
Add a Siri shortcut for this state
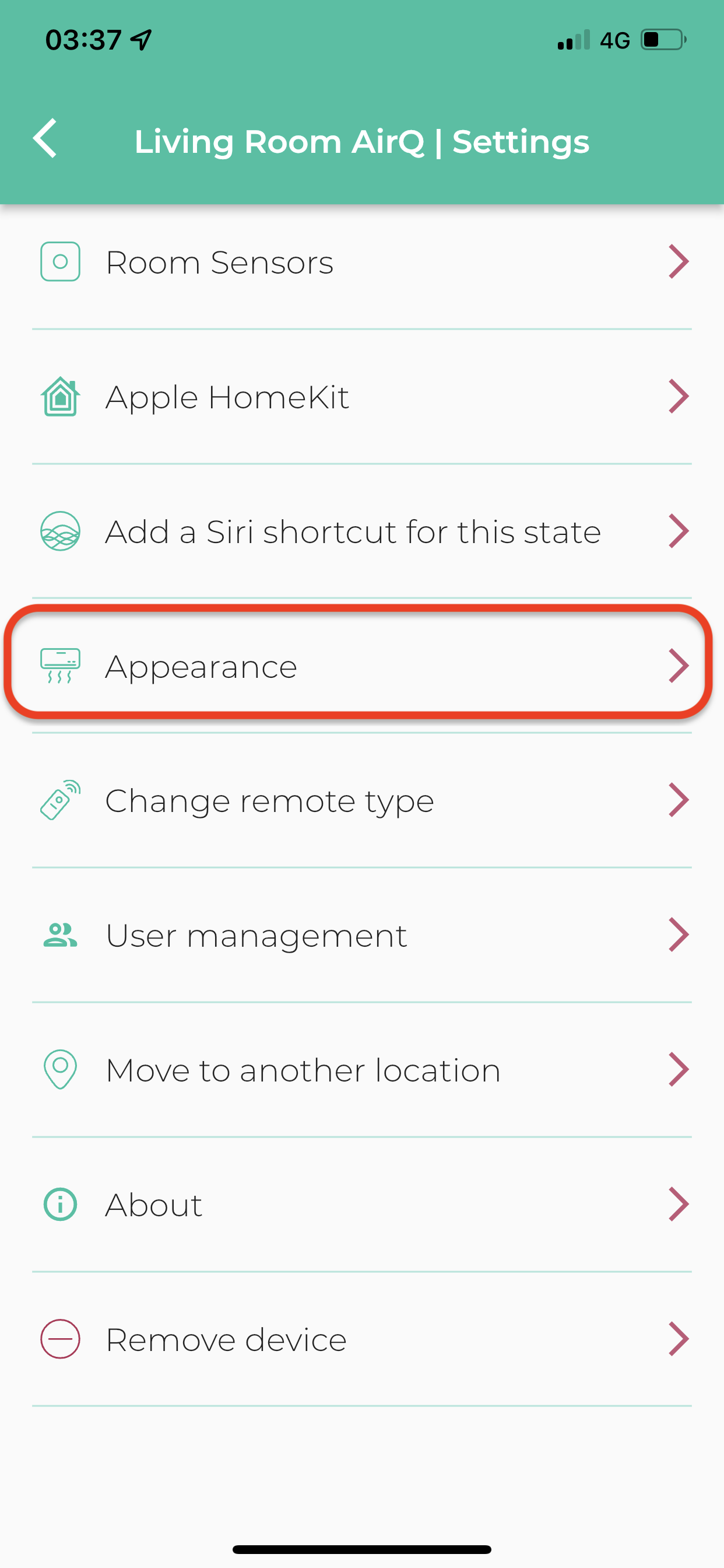[x=362, y=531]
